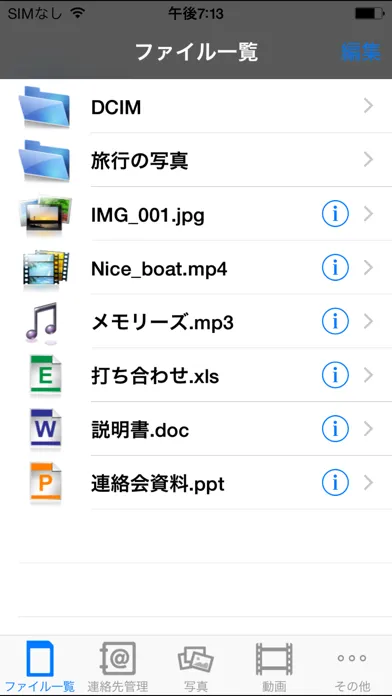This screenshot has height=696, width=392.
Task: Open the song メモリーズ.mp3
Action: click(x=196, y=322)
